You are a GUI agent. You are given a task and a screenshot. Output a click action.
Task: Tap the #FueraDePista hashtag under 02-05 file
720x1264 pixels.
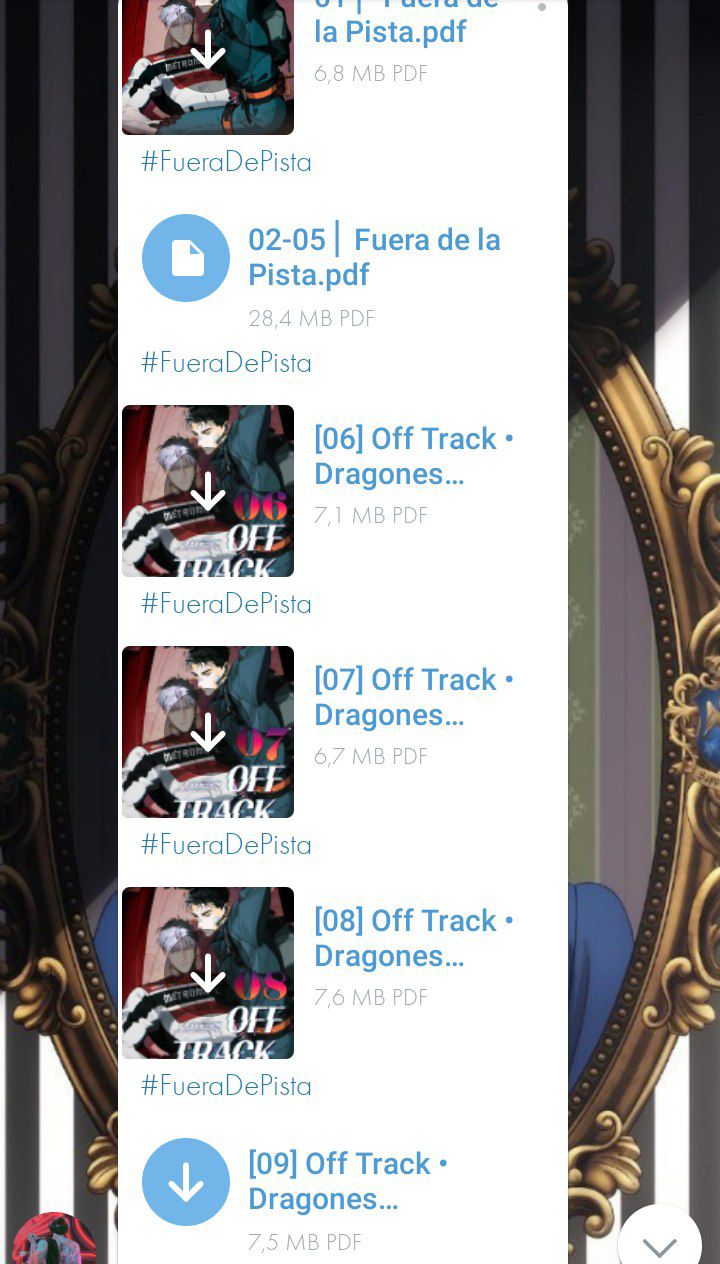[226, 362]
